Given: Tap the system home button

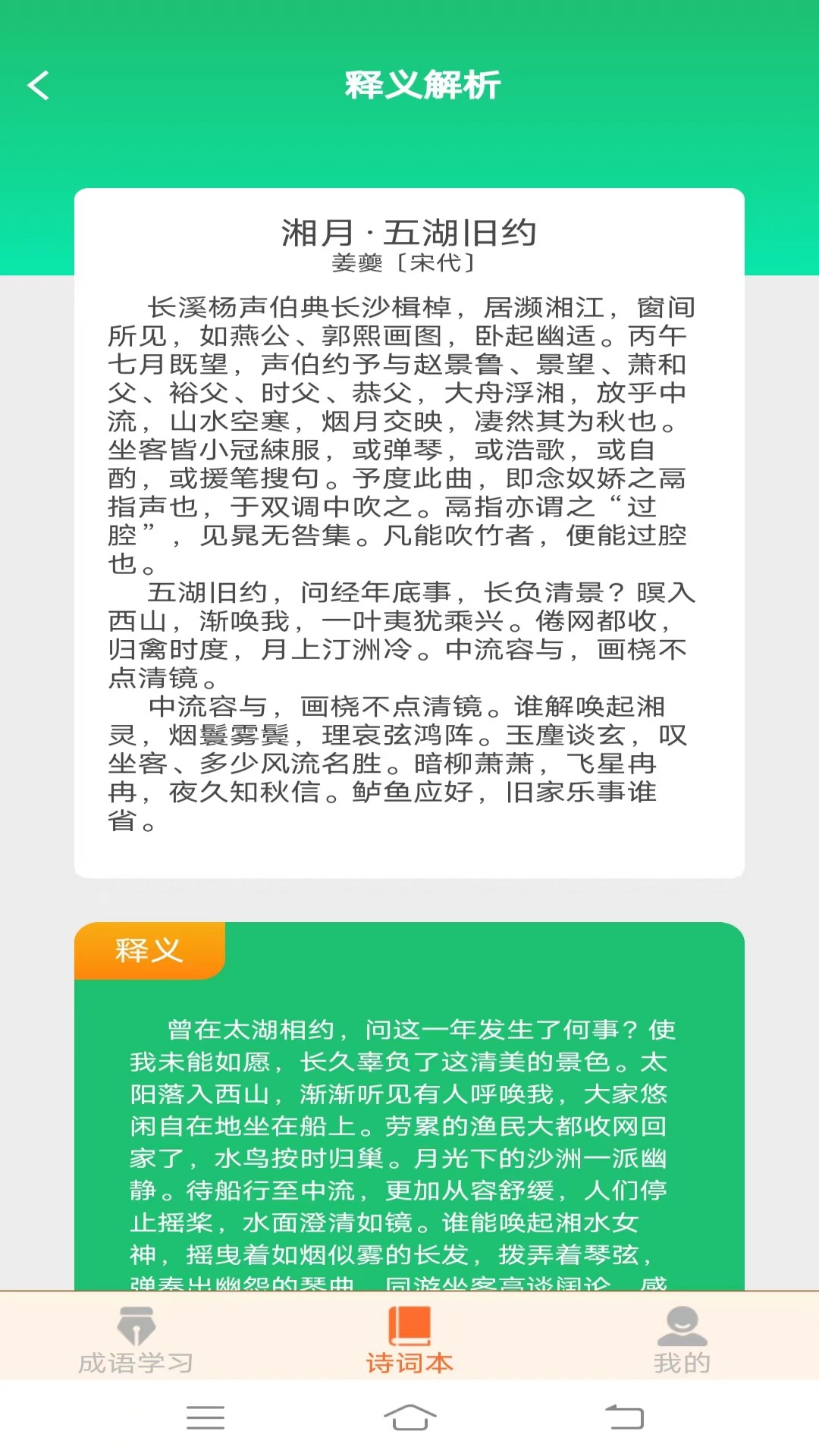Looking at the screenshot, I should pos(409,1417).
